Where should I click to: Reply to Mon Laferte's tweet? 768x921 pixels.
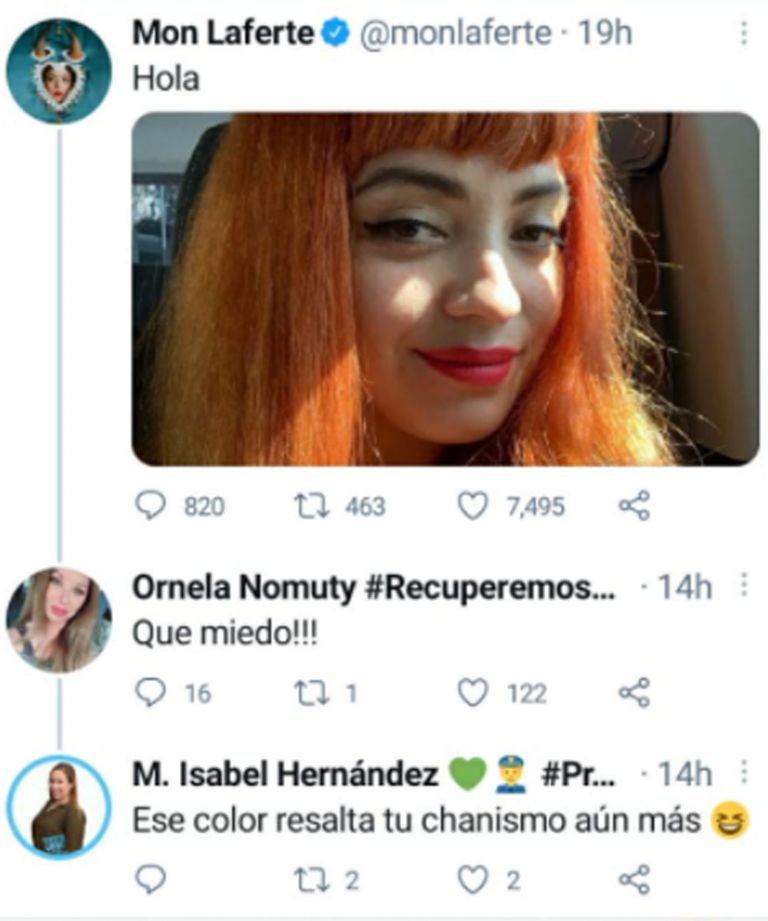[149, 506]
